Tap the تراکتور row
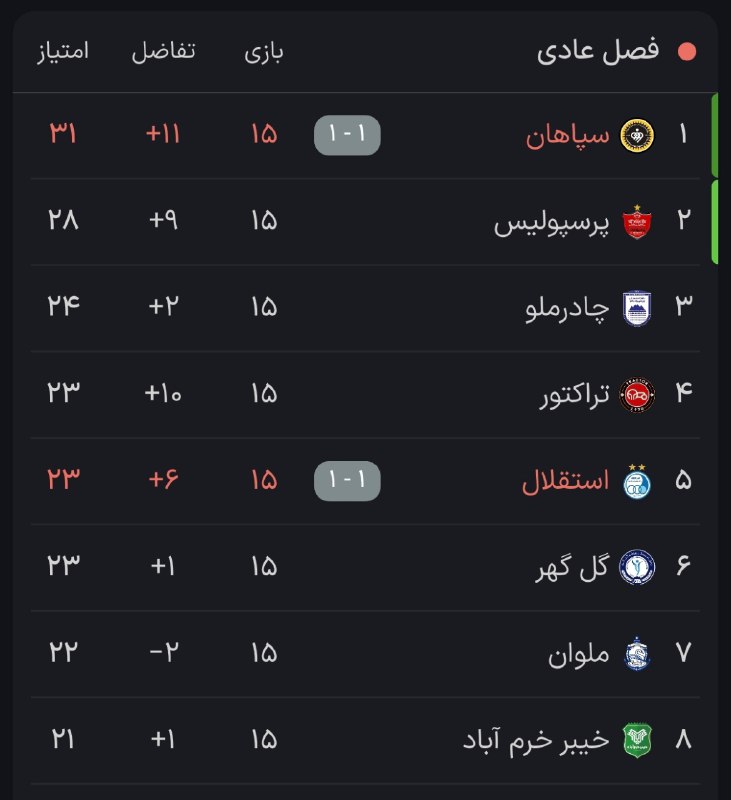 [x=574, y=395]
